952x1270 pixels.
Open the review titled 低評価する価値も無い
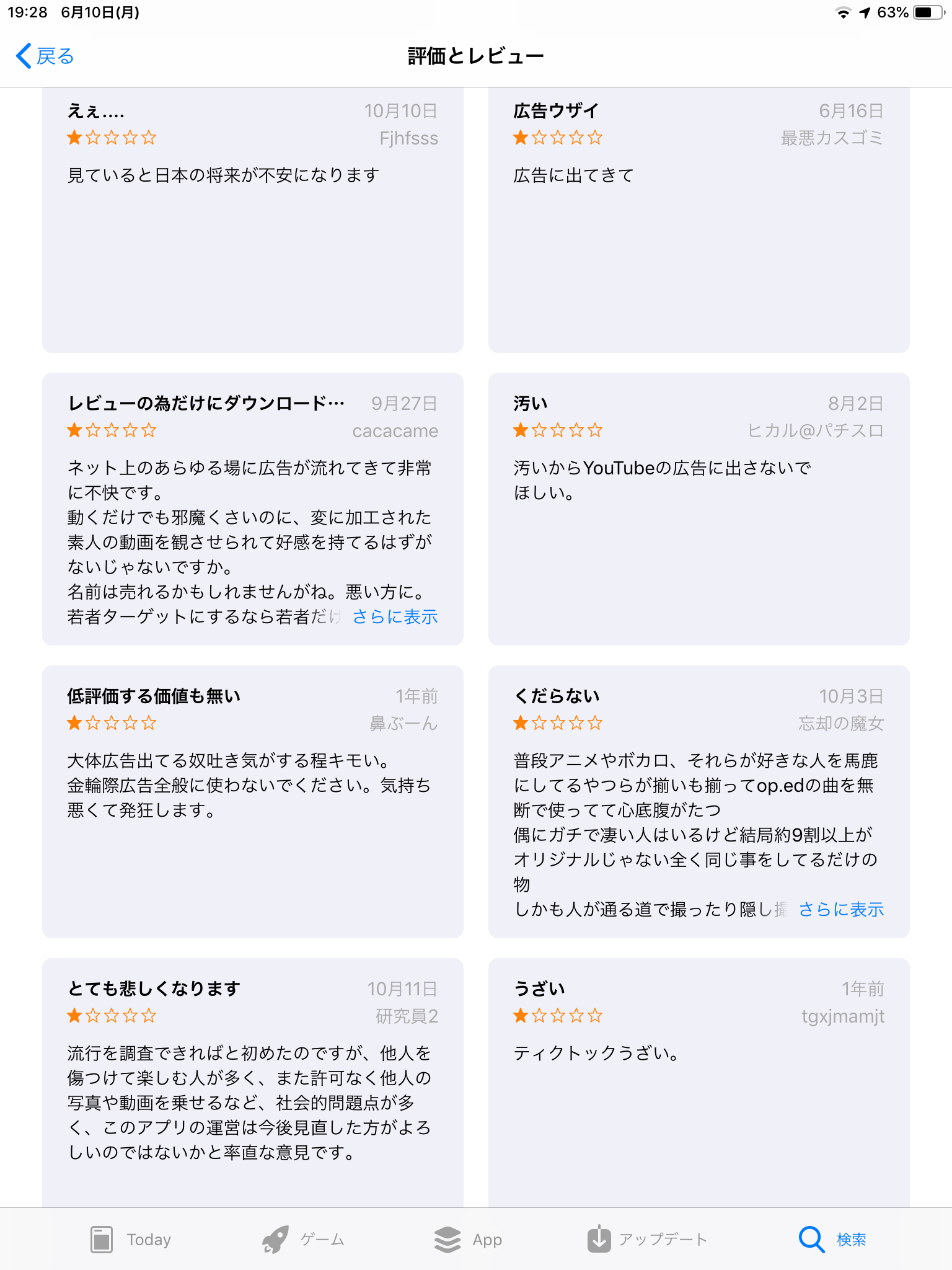252,801
